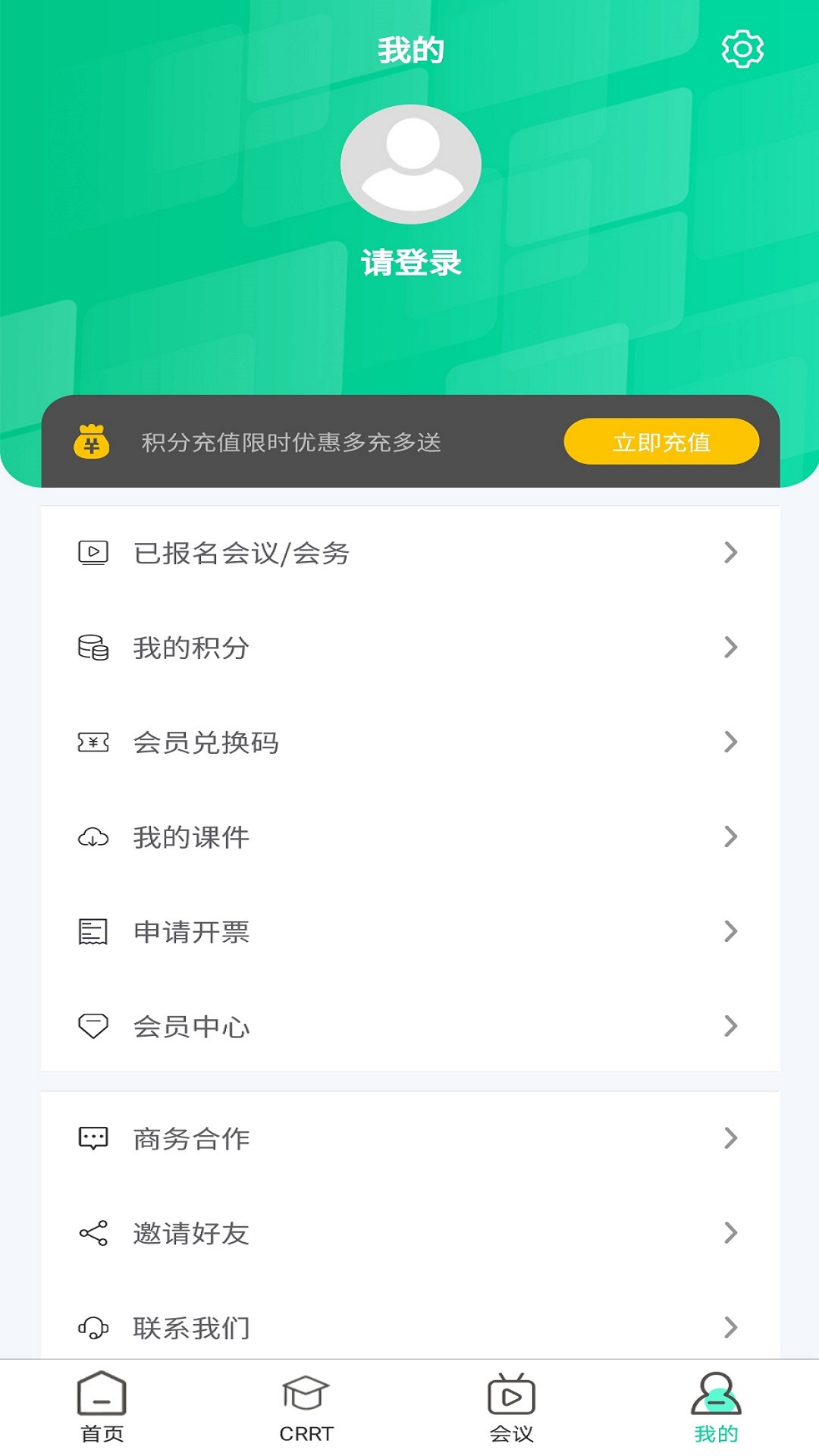Select 邀请好友
819x1456 pixels.
click(409, 1233)
